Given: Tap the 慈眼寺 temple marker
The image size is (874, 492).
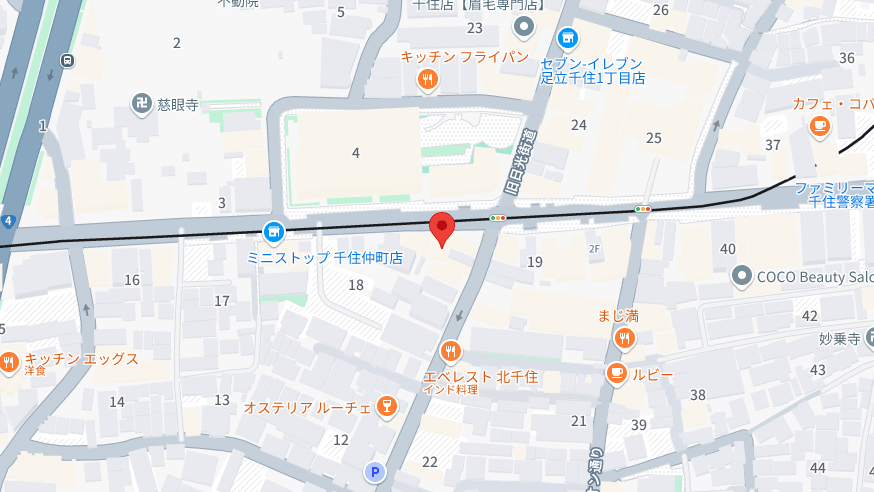Looking at the screenshot, I should pos(142,101).
